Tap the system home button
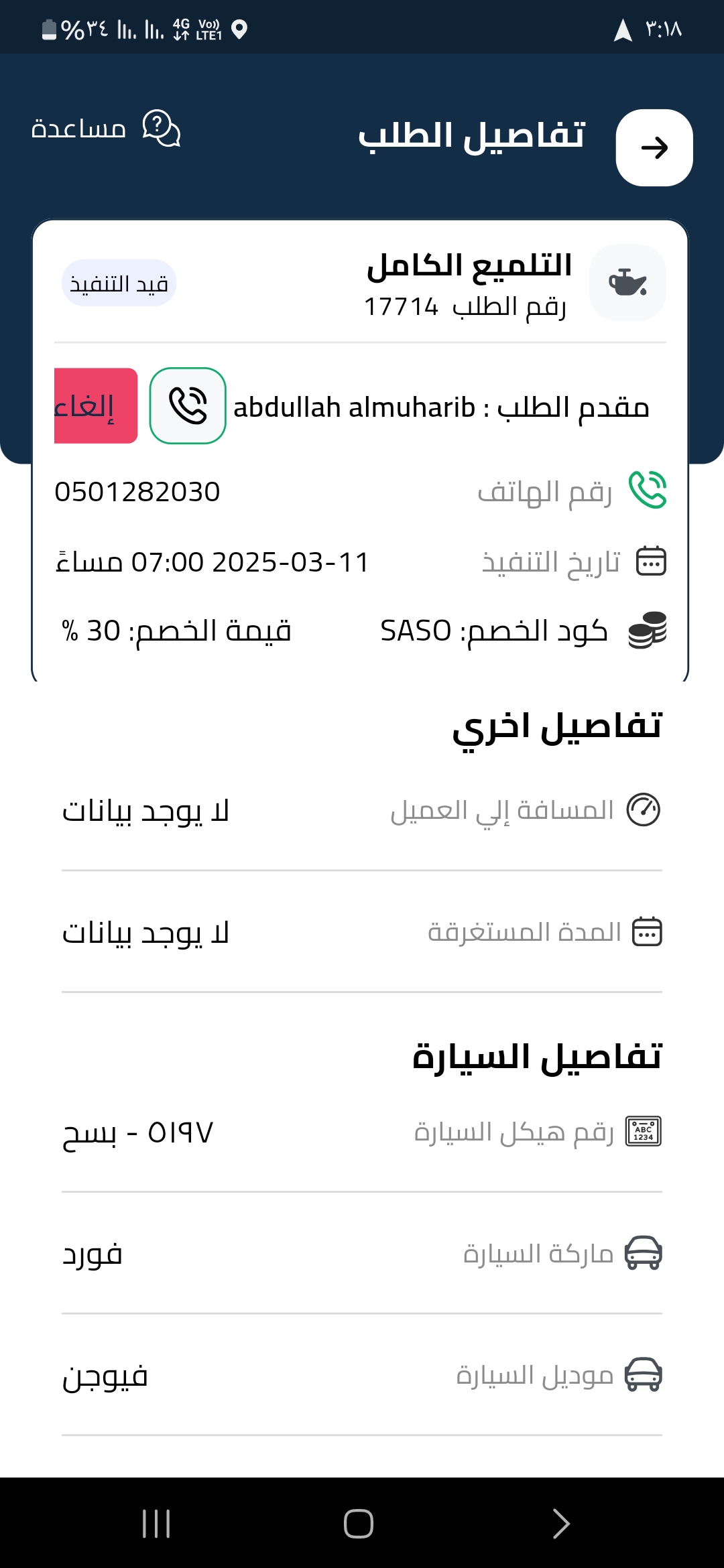Viewport: 724px width, 1568px height. coord(359,1523)
